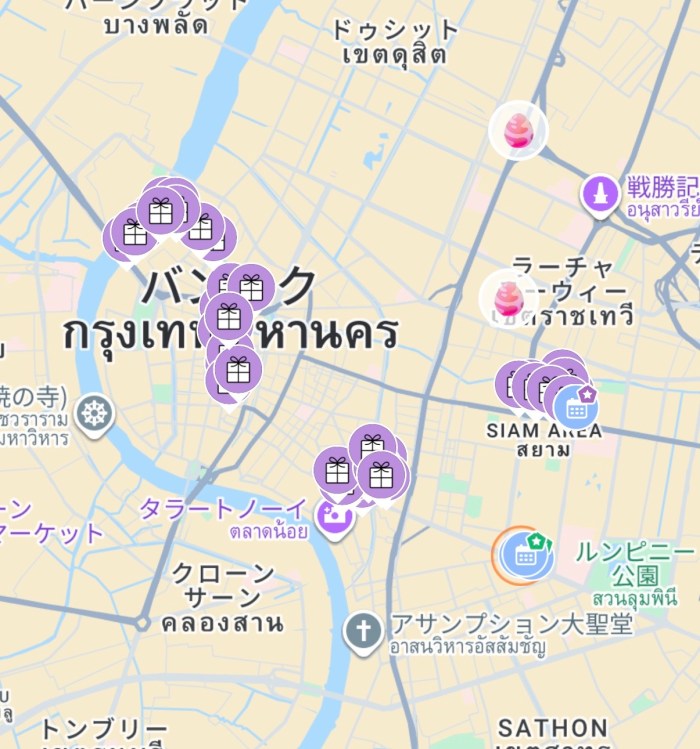Viewport: 700px width, 749px height.
Task: Tap the pink dessert marker near Dusit
Action: (x=518, y=131)
